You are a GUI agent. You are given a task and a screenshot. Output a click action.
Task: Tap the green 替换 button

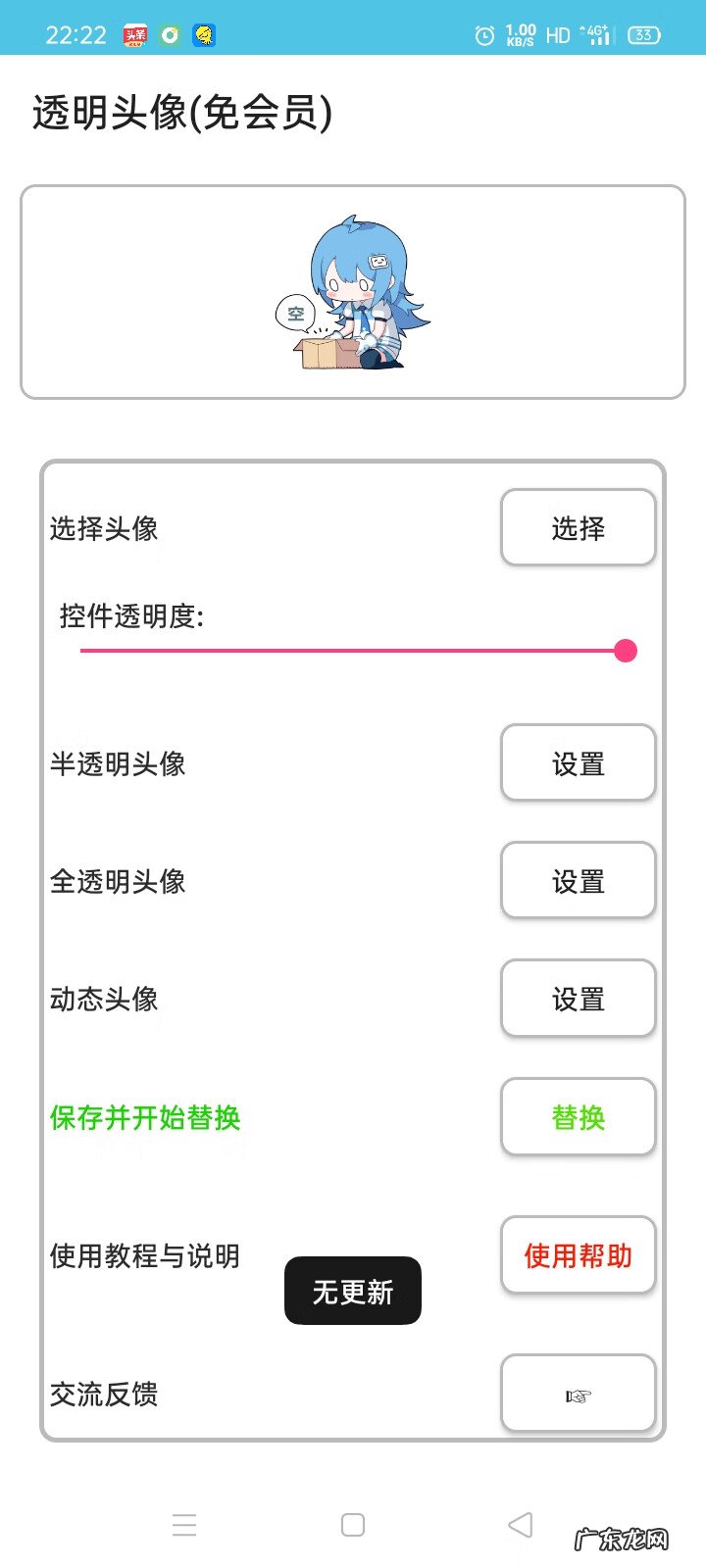578,1117
